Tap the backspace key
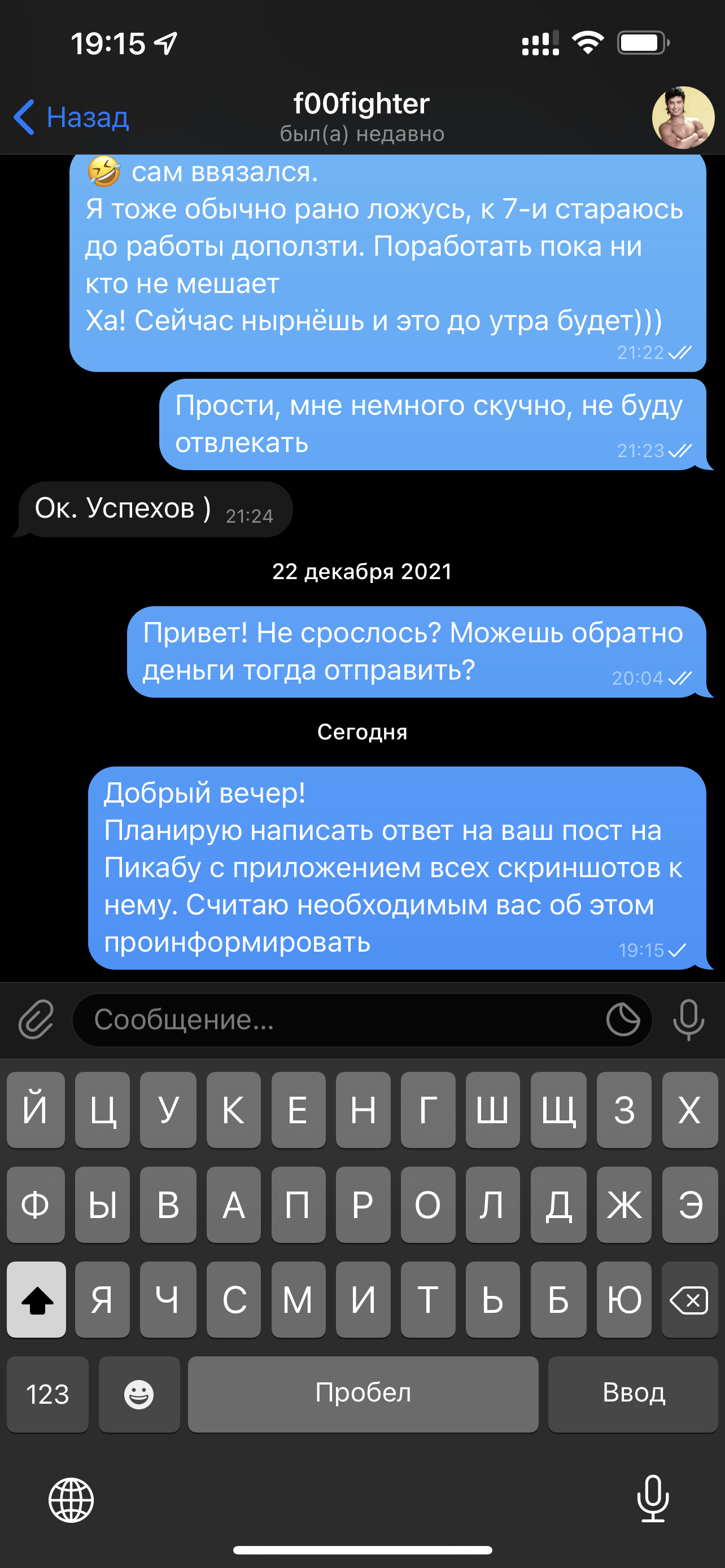This screenshot has width=725, height=1568. (689, 1299)
